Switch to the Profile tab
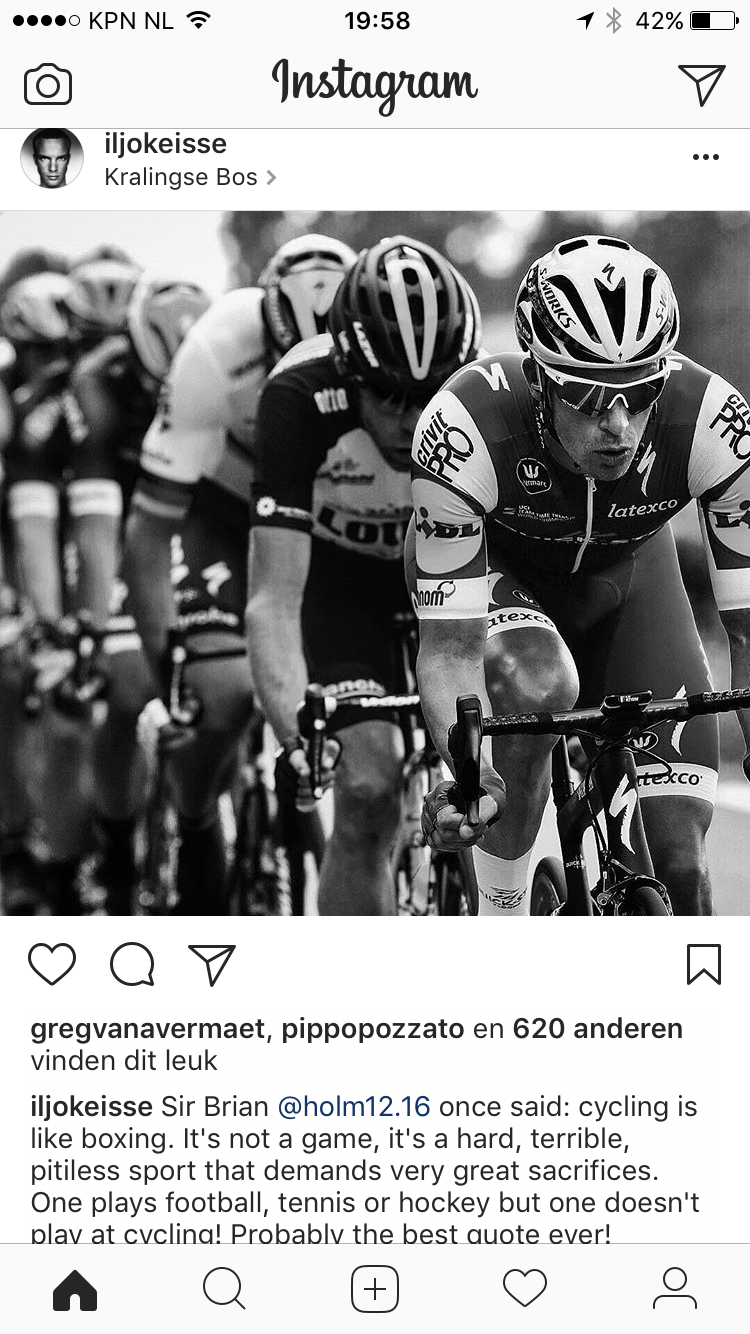750x1334 pixels. 675,1289
